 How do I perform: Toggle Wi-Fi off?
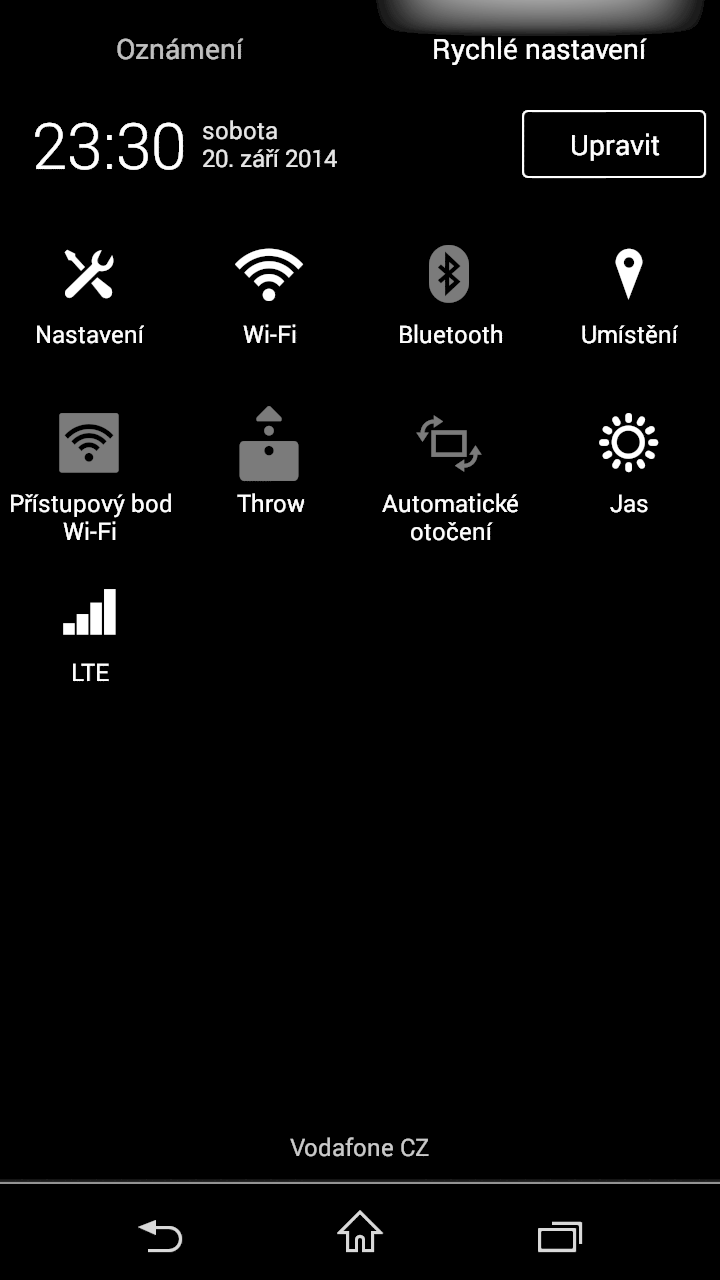[270, 297]
